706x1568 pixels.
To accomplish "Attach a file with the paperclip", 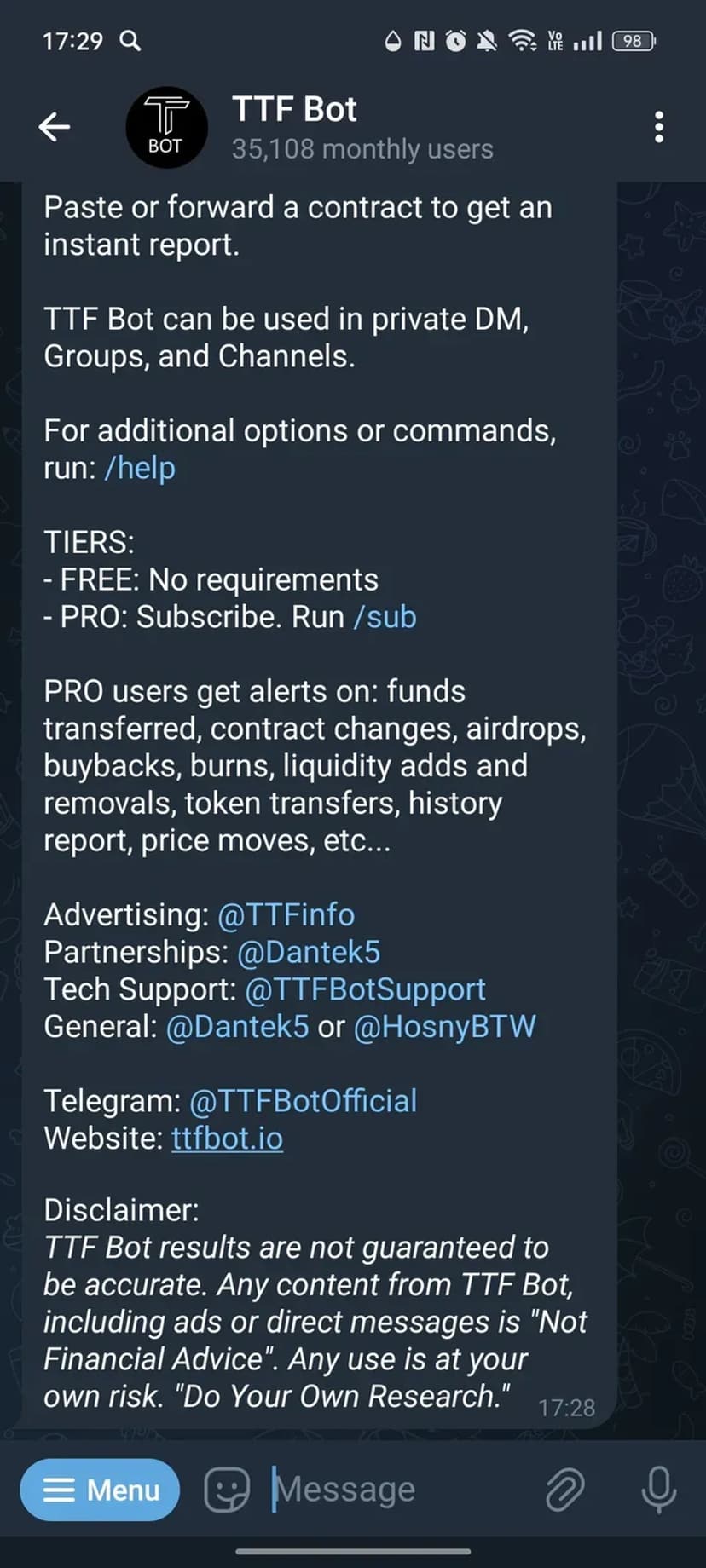I will pyautogui.click(x=564, y=1490).
